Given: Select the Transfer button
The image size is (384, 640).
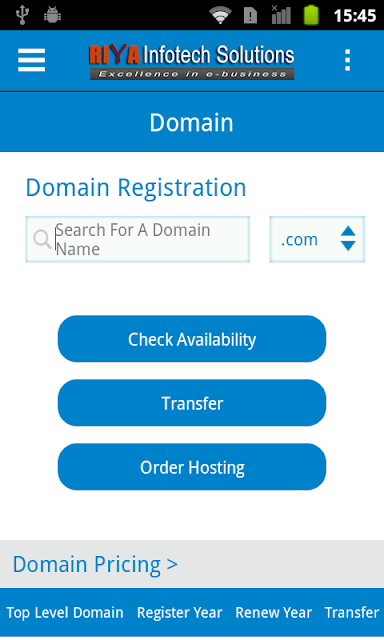Looking at the screenshot, I should [192, 403].
